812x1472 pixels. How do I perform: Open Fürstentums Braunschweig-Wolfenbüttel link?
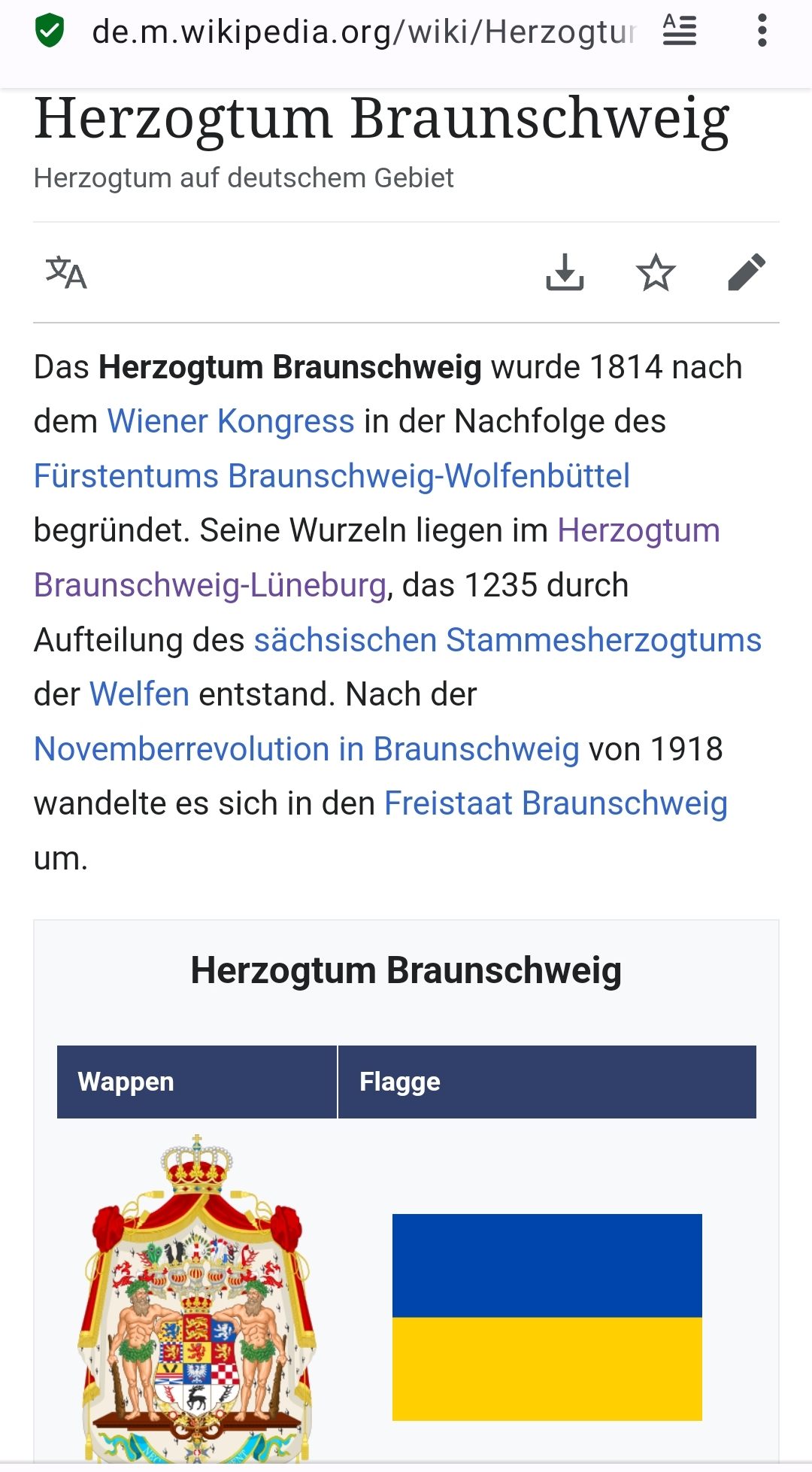pos(332,476)
